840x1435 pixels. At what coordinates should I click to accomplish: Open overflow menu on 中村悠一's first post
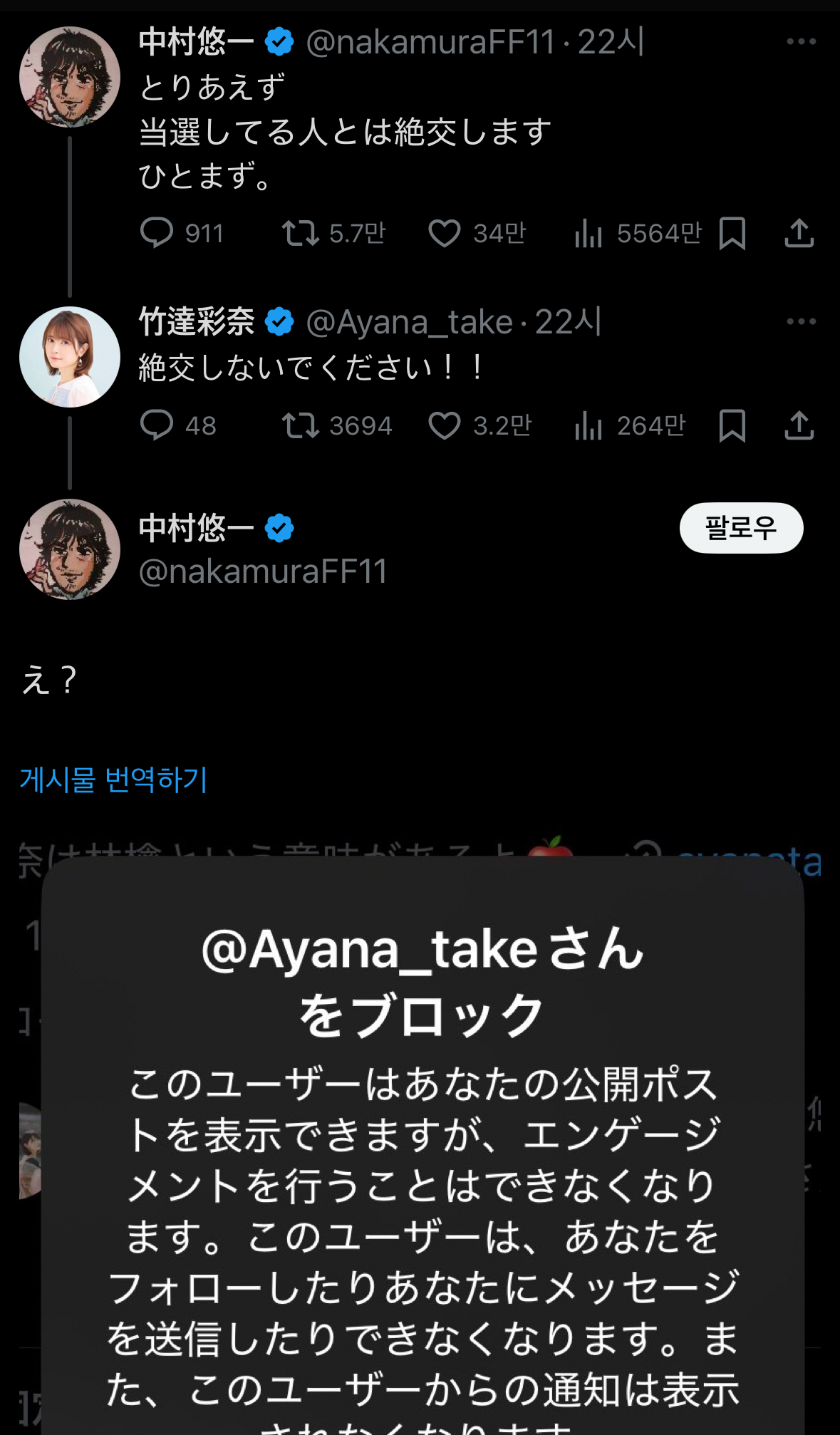coord(802,42)
